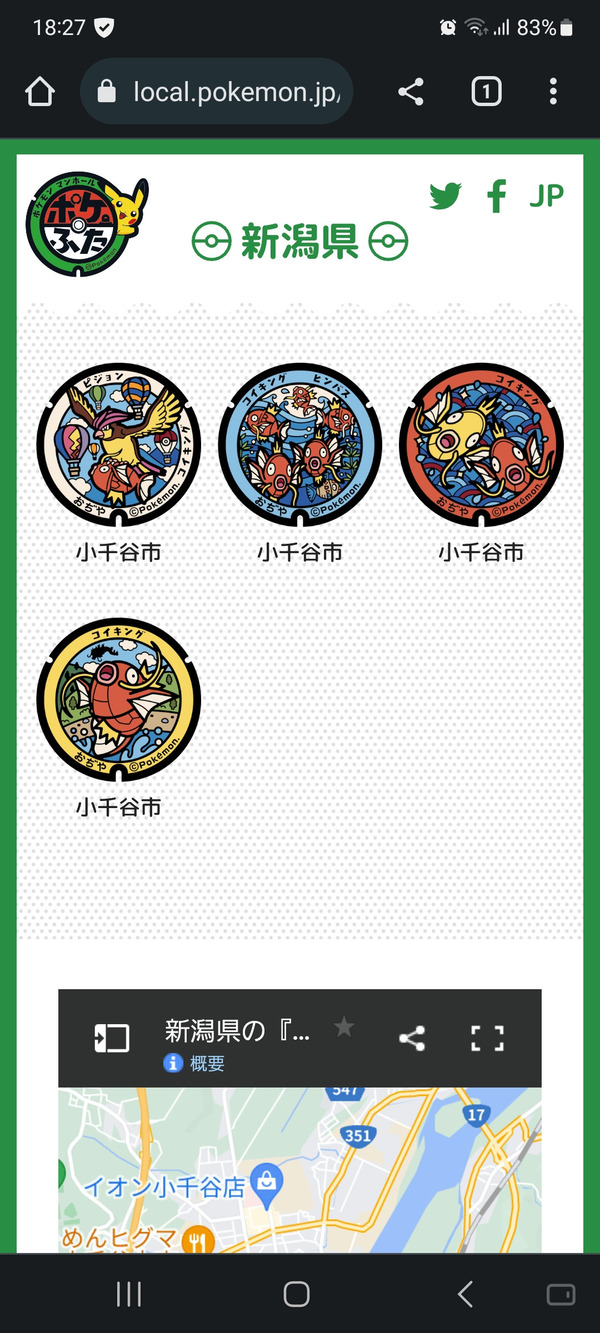
Task: Open the yellow-rimmed Magikarp manhole cover
Action: point(119,700)
